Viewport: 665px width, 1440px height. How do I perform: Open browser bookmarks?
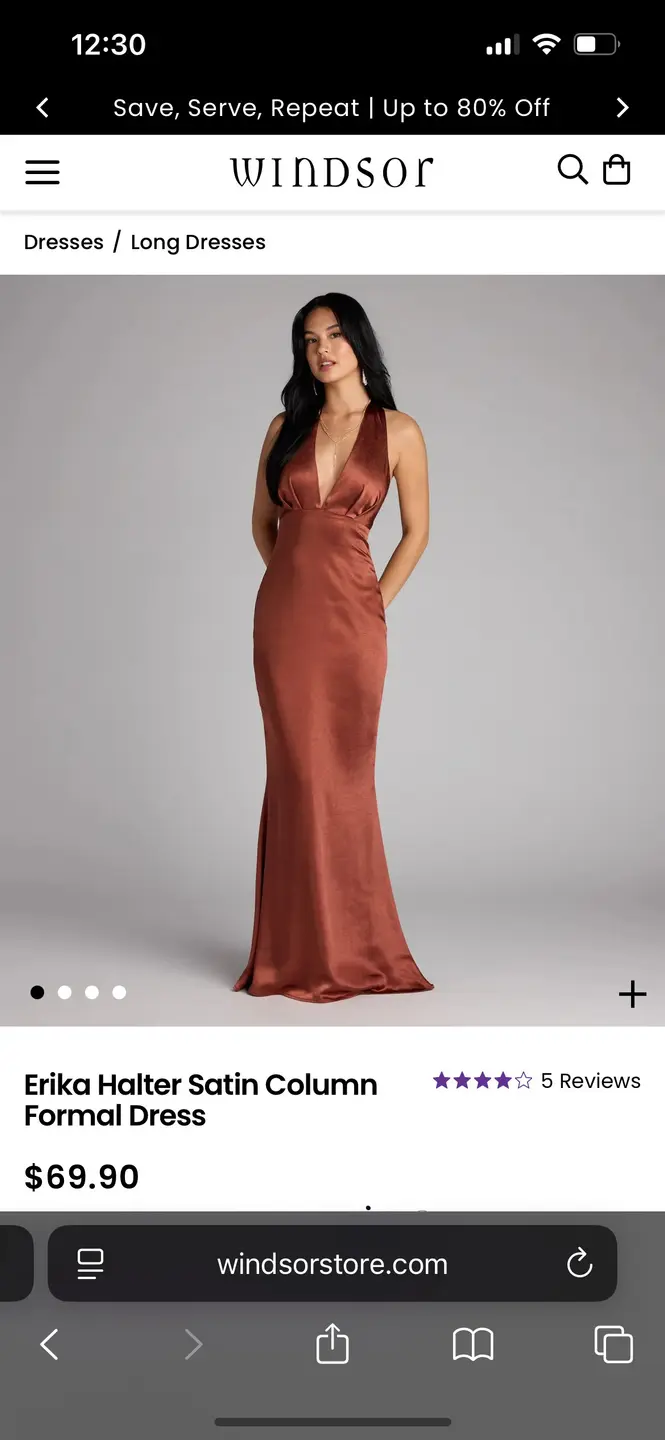pos(473,1345)
